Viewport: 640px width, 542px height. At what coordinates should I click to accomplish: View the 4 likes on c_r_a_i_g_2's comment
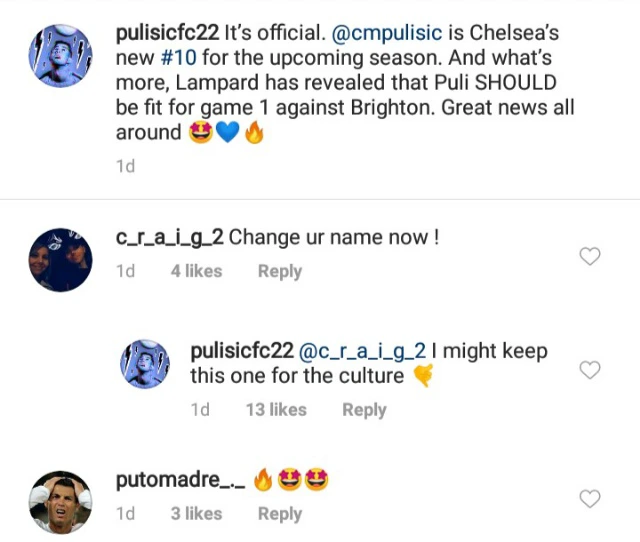pyautogui.click(x=196, y=271)
